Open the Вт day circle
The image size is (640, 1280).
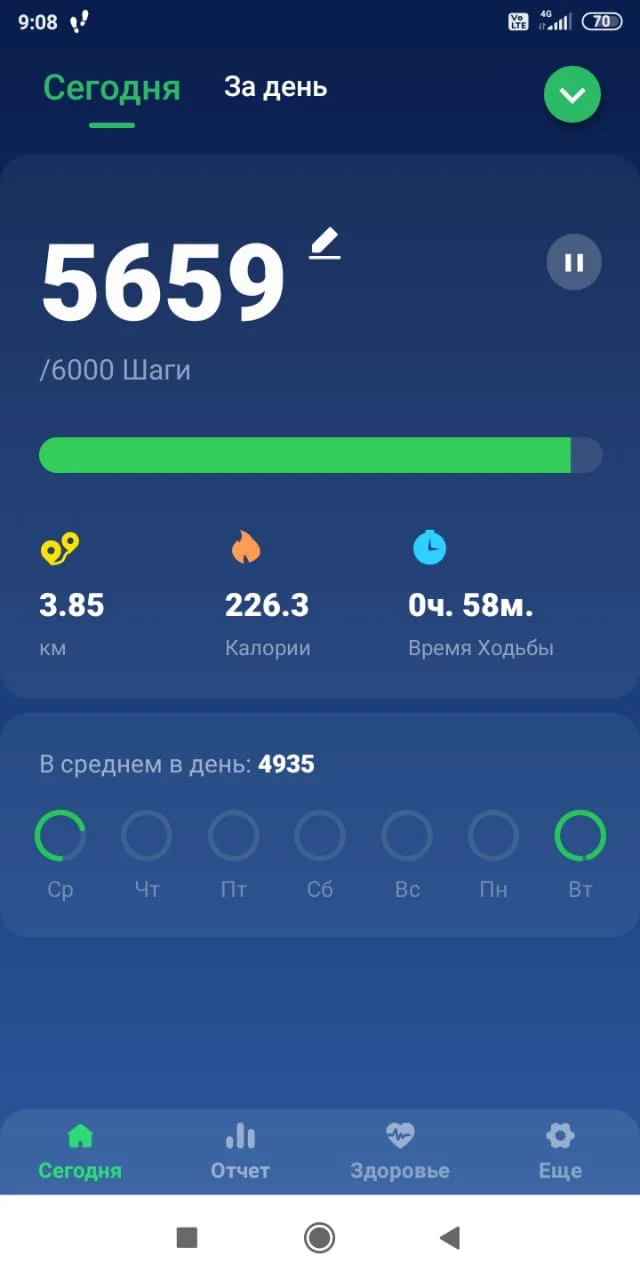[x=580, y=836]
